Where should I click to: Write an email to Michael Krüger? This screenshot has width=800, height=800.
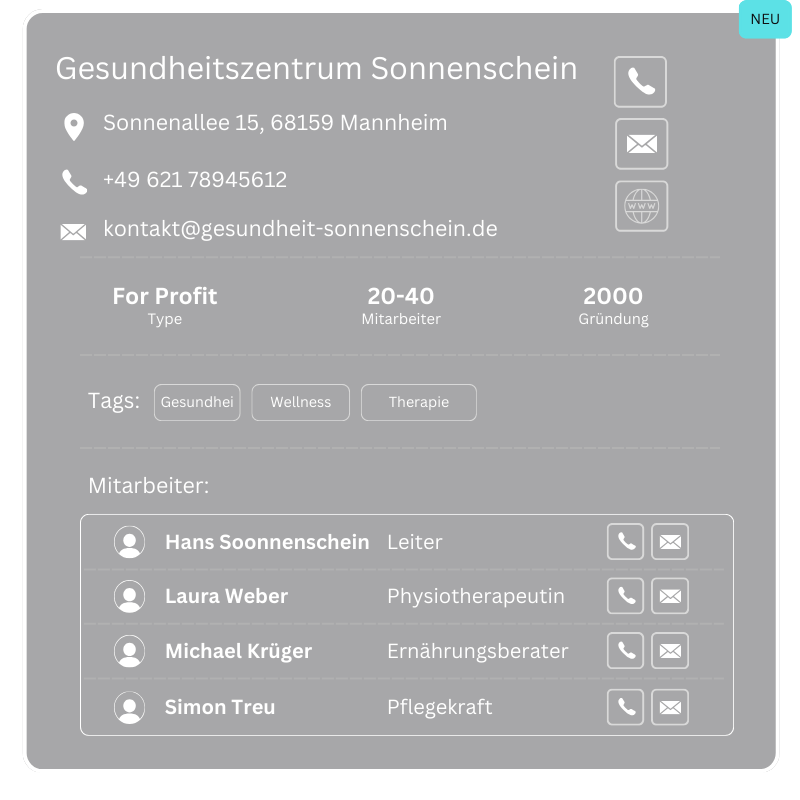(x=670, y=651)
